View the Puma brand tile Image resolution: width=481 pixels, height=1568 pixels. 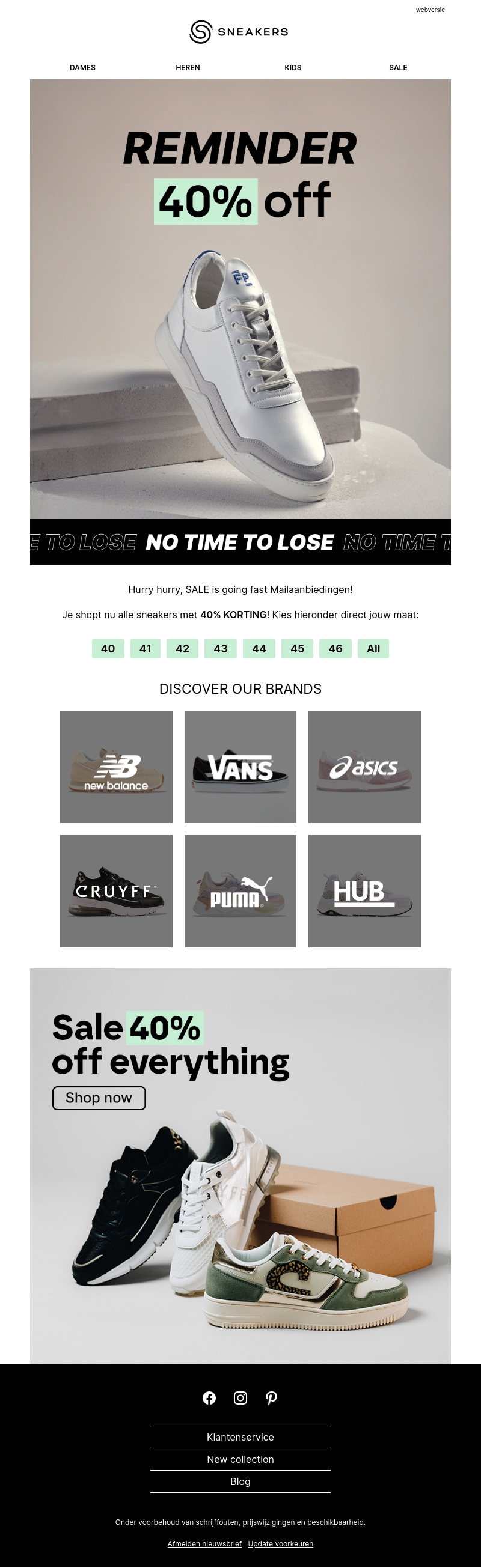(x=240, y=890)
